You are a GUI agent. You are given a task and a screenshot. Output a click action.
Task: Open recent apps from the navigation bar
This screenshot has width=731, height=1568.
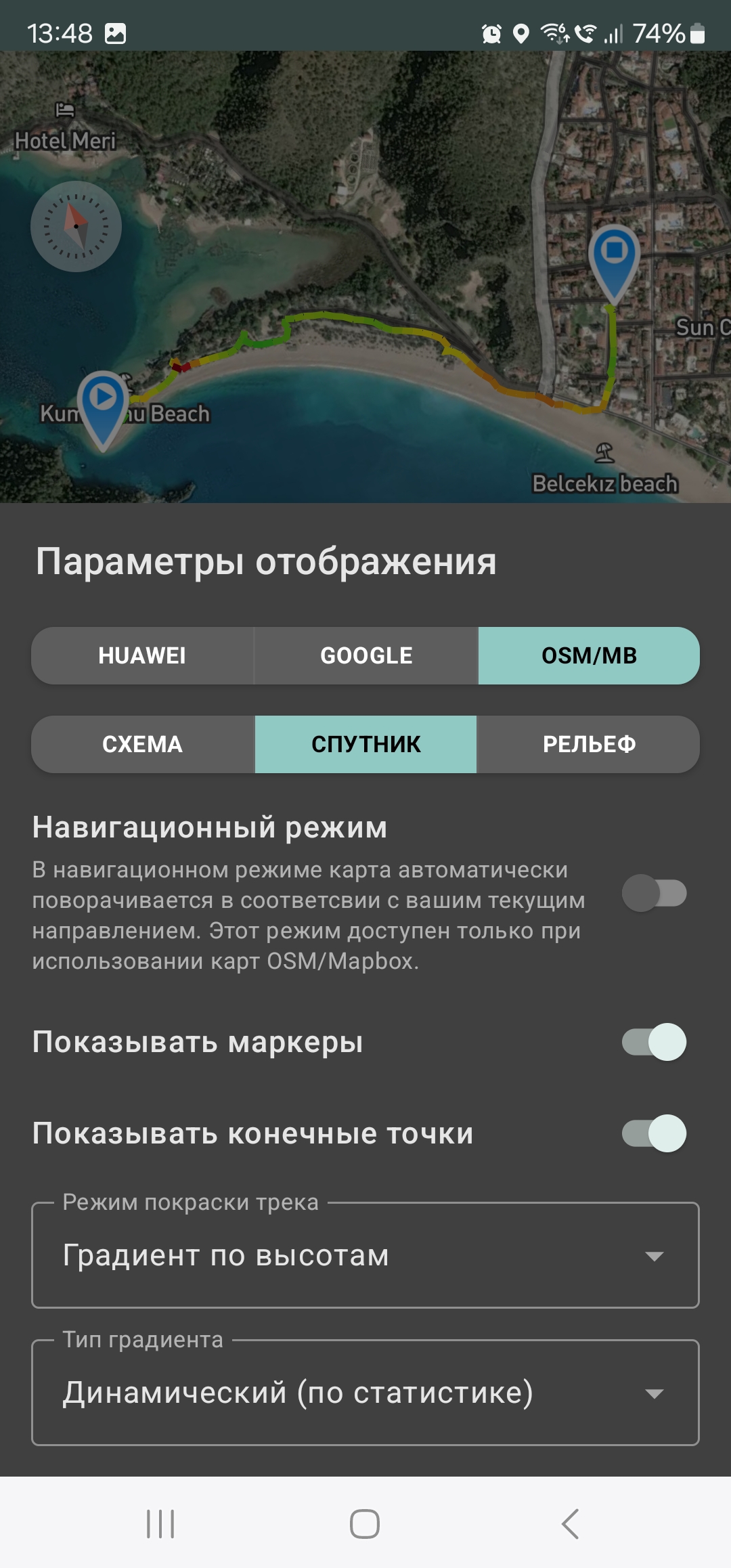160,1524
